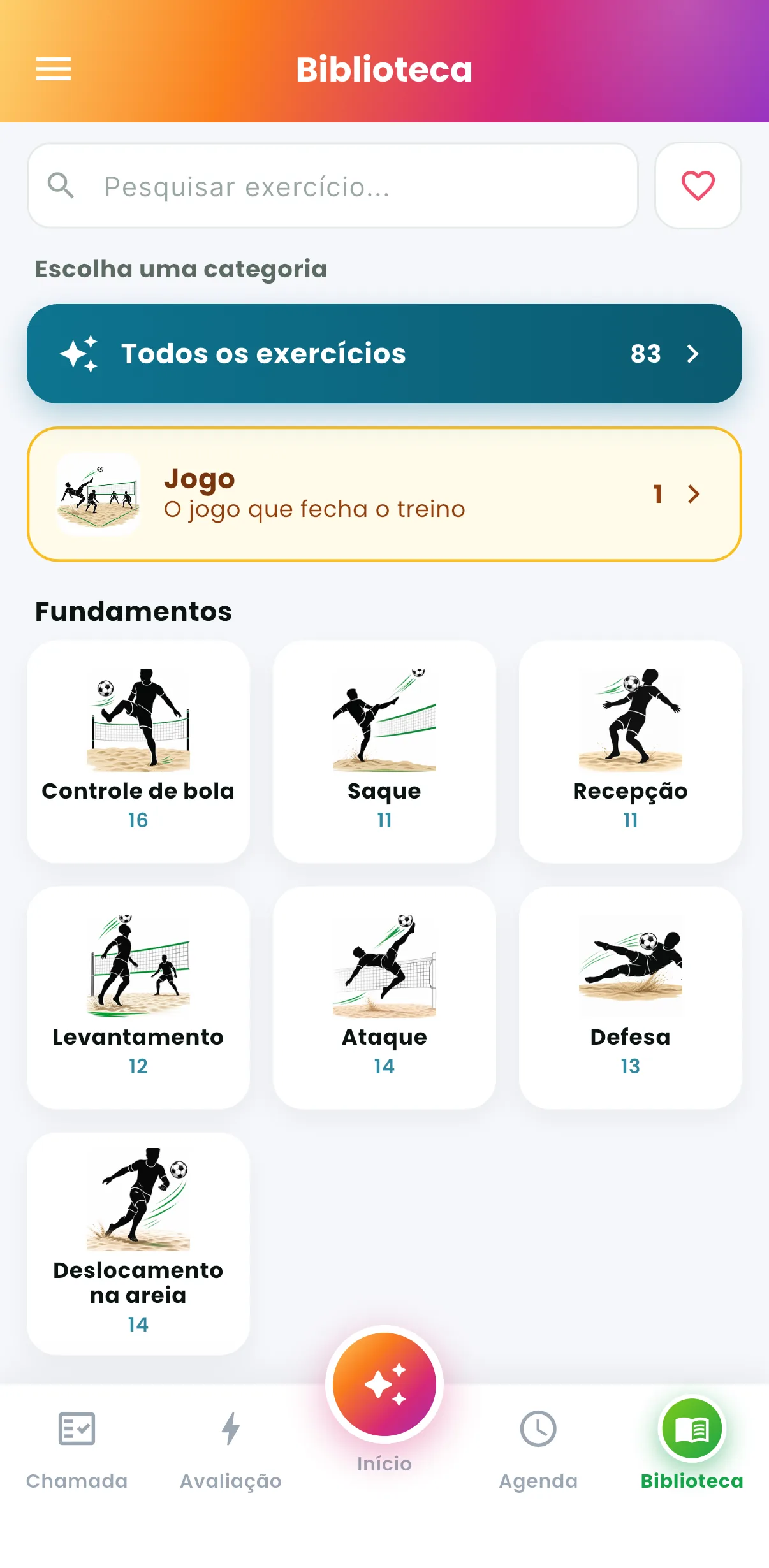Select the Controle de bola card
Screen dimensions: 769x1568
(x=138, y=751)
